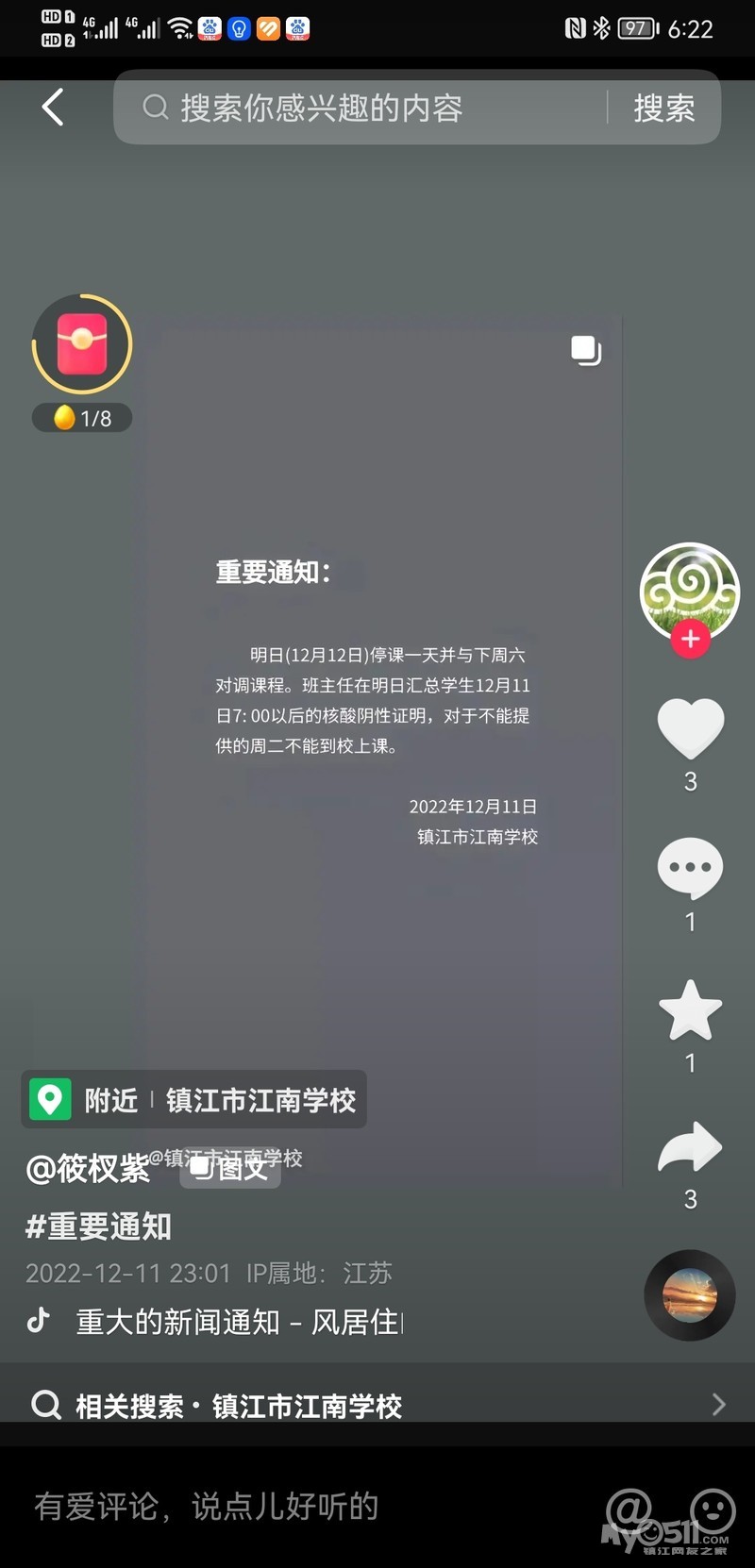Tap the 搜索 button

[664, 108]
